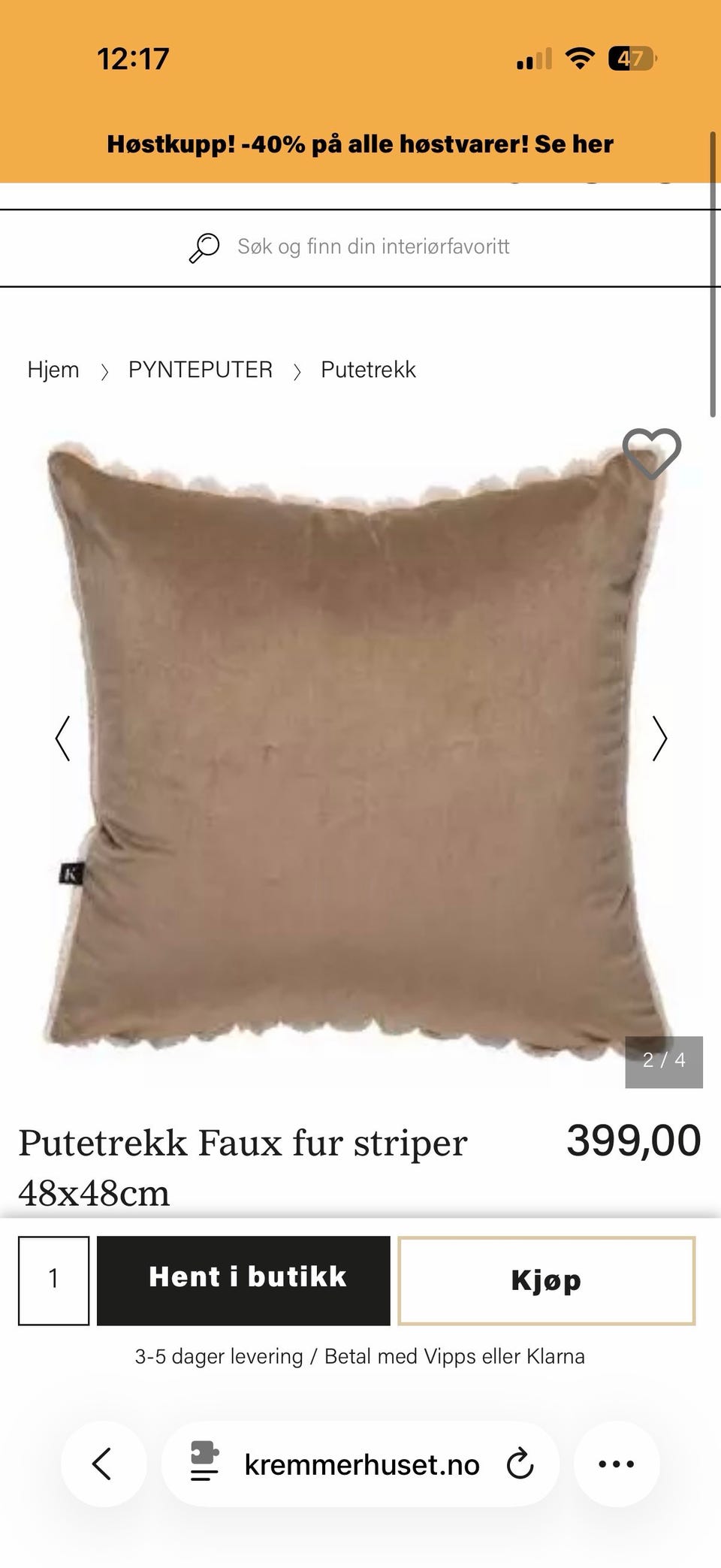The height and width of the screenshot is (1568, 721).
Task: Add the cushion to favourites with the heart
Action: tap(651, 453)
